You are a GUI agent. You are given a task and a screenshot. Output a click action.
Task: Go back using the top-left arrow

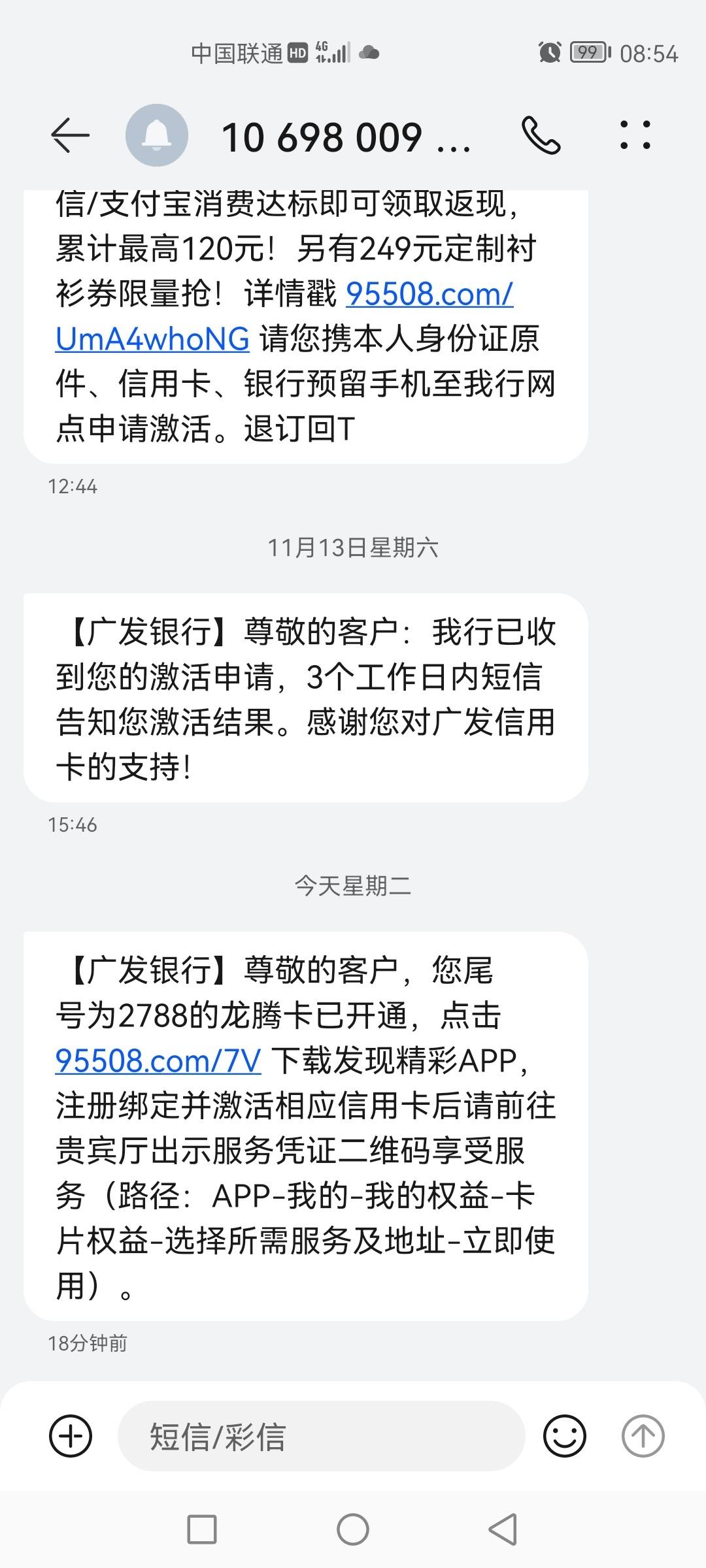point(70,135)
